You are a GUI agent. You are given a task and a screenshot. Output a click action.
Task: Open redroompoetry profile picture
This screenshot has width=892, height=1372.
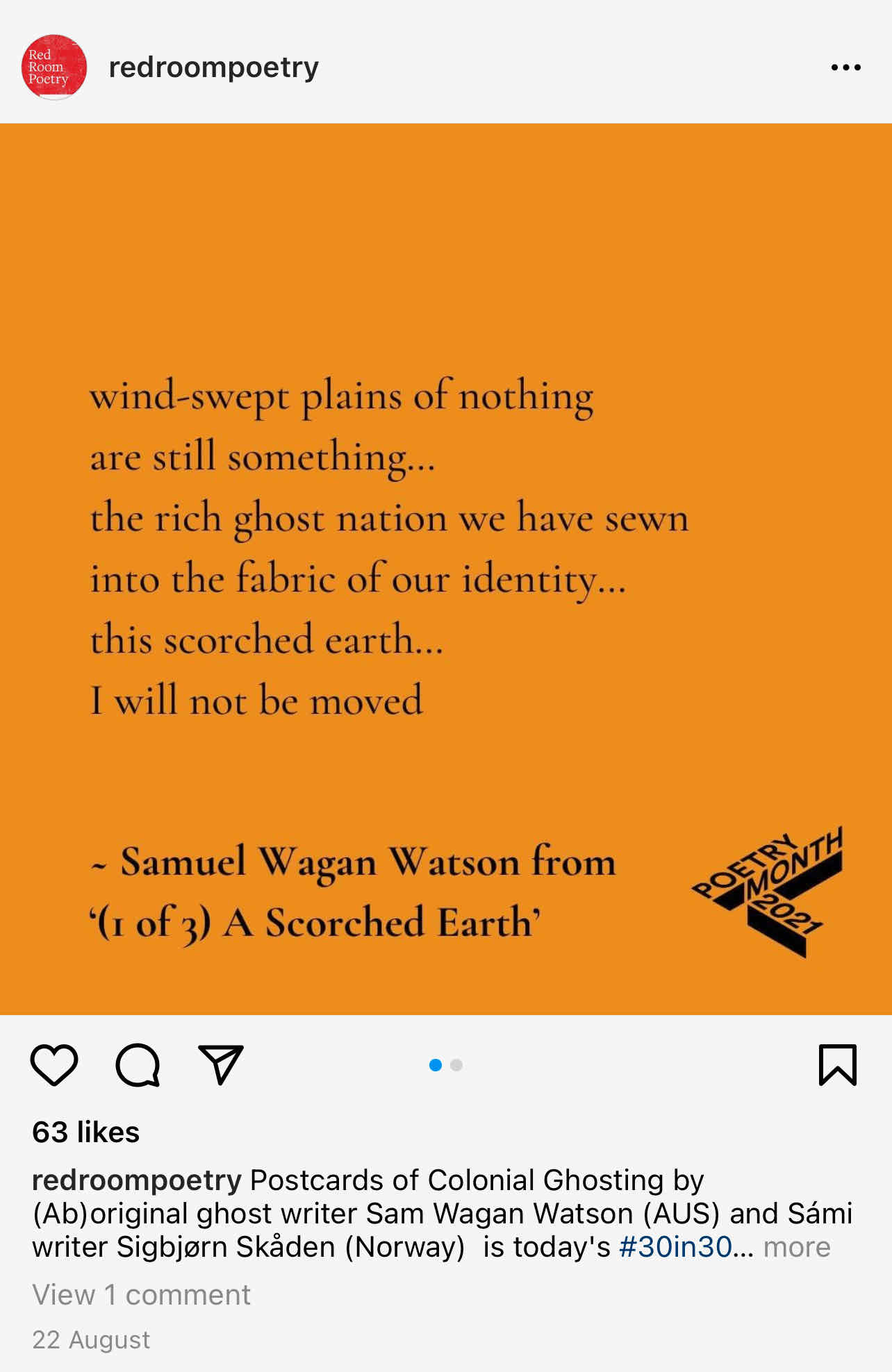click(54, 67)
